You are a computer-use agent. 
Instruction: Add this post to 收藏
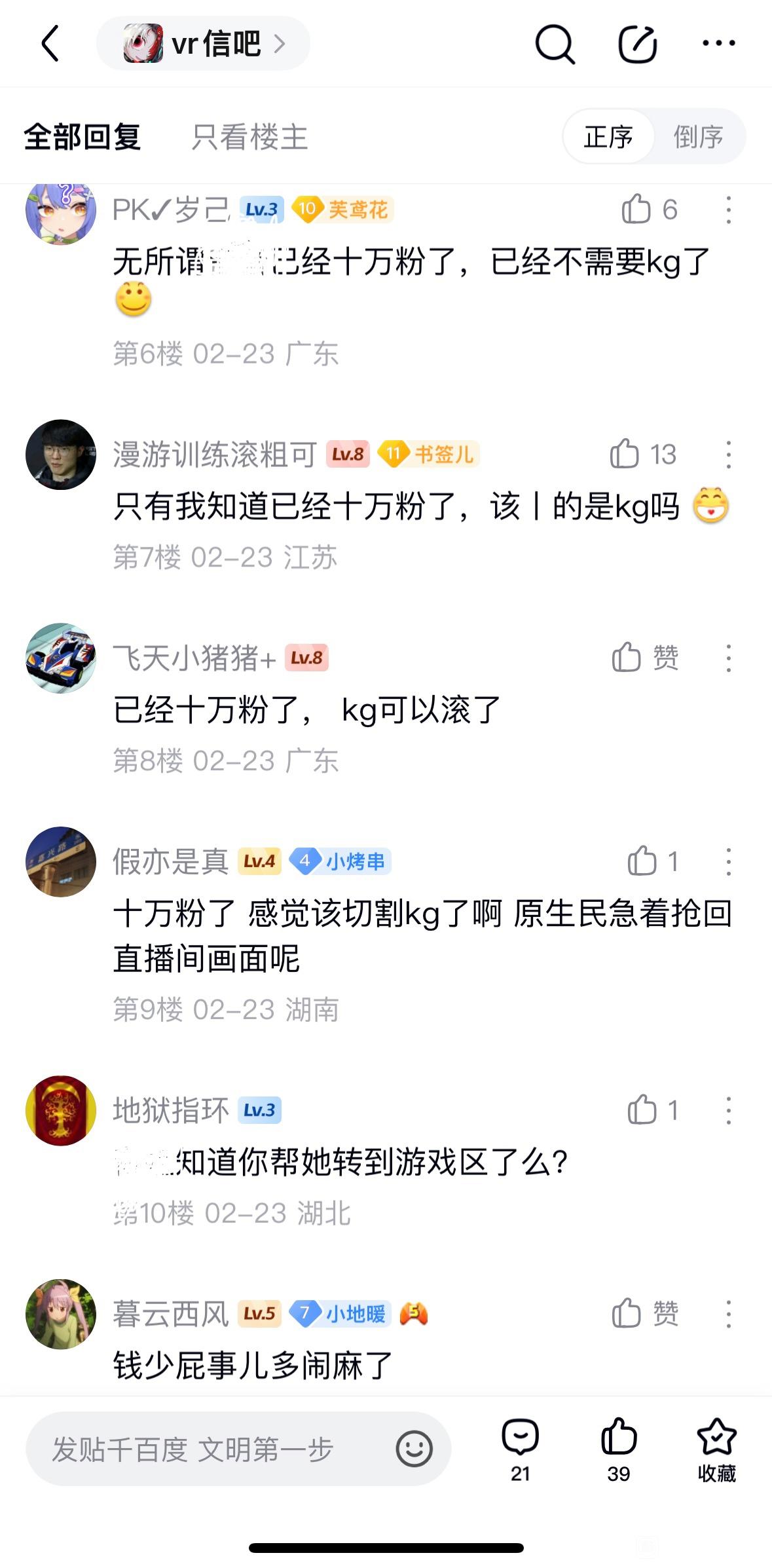point(716,1449)
